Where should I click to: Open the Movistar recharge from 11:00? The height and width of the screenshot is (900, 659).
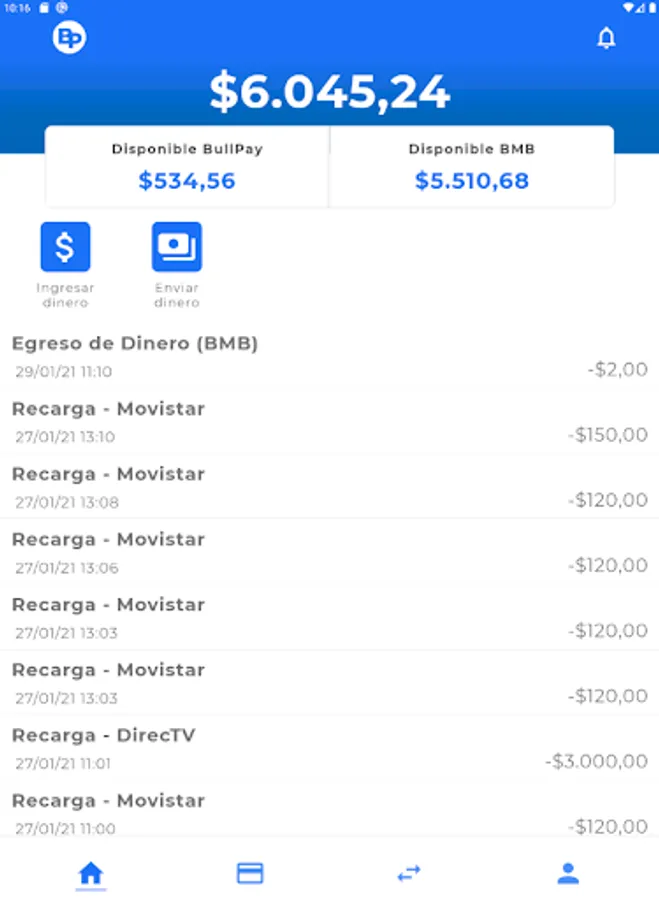(x=329, y=813)
